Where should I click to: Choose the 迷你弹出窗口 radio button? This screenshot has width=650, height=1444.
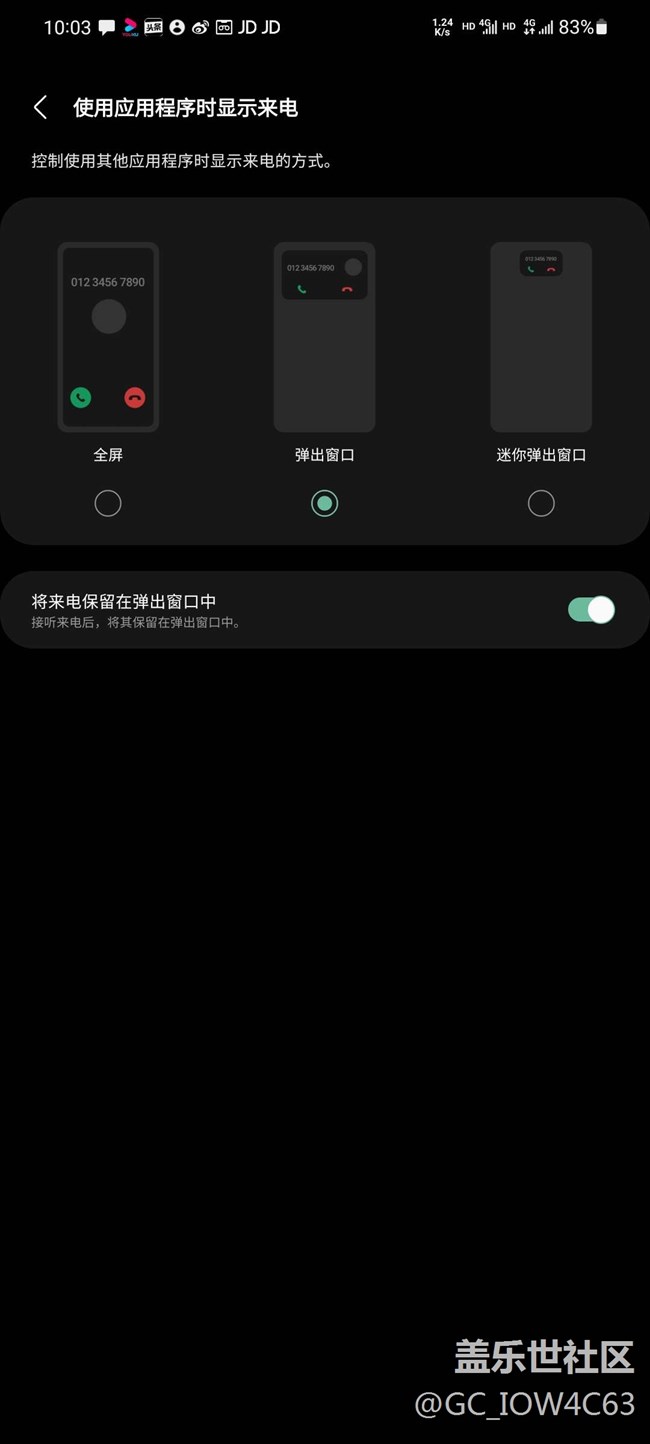541,503
